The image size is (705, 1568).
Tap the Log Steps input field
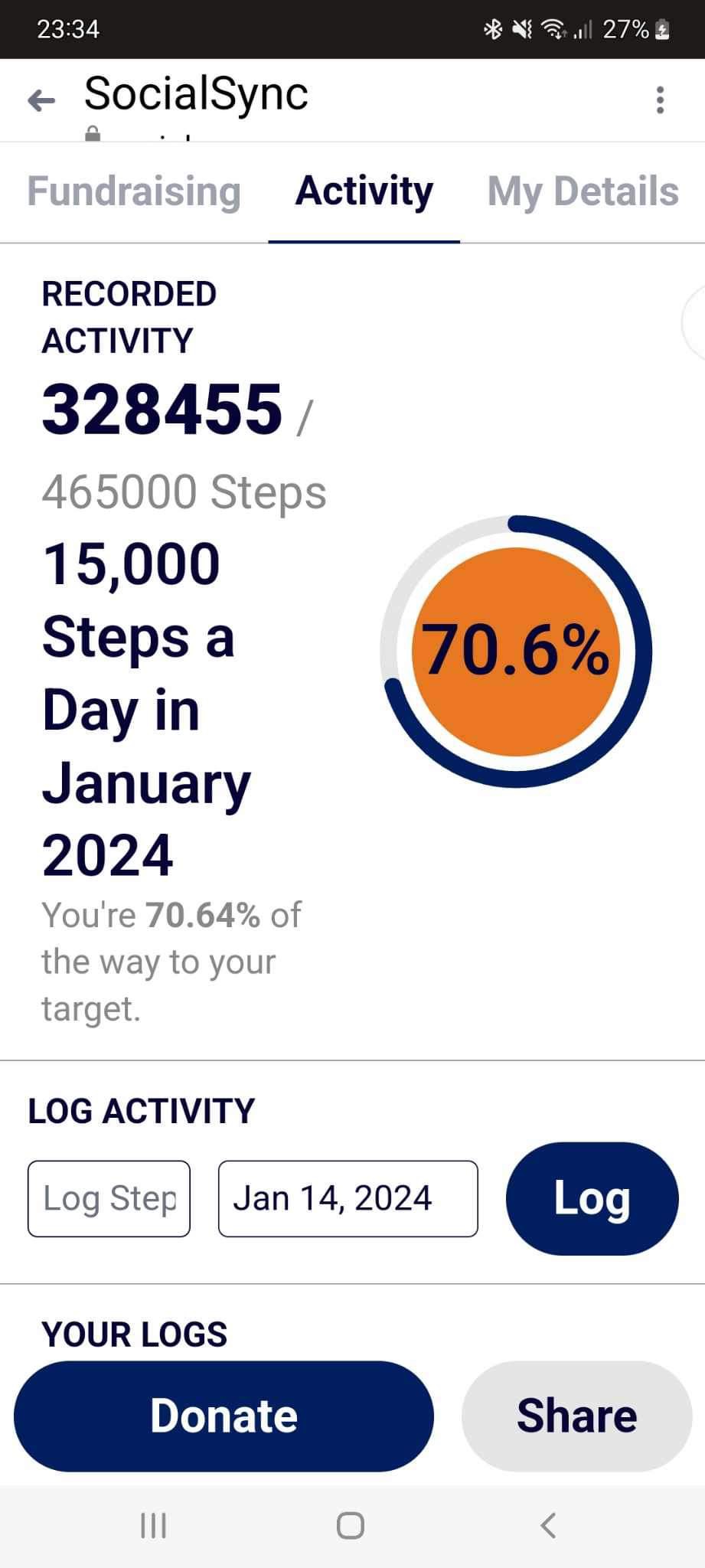[x=109, y=1199]
